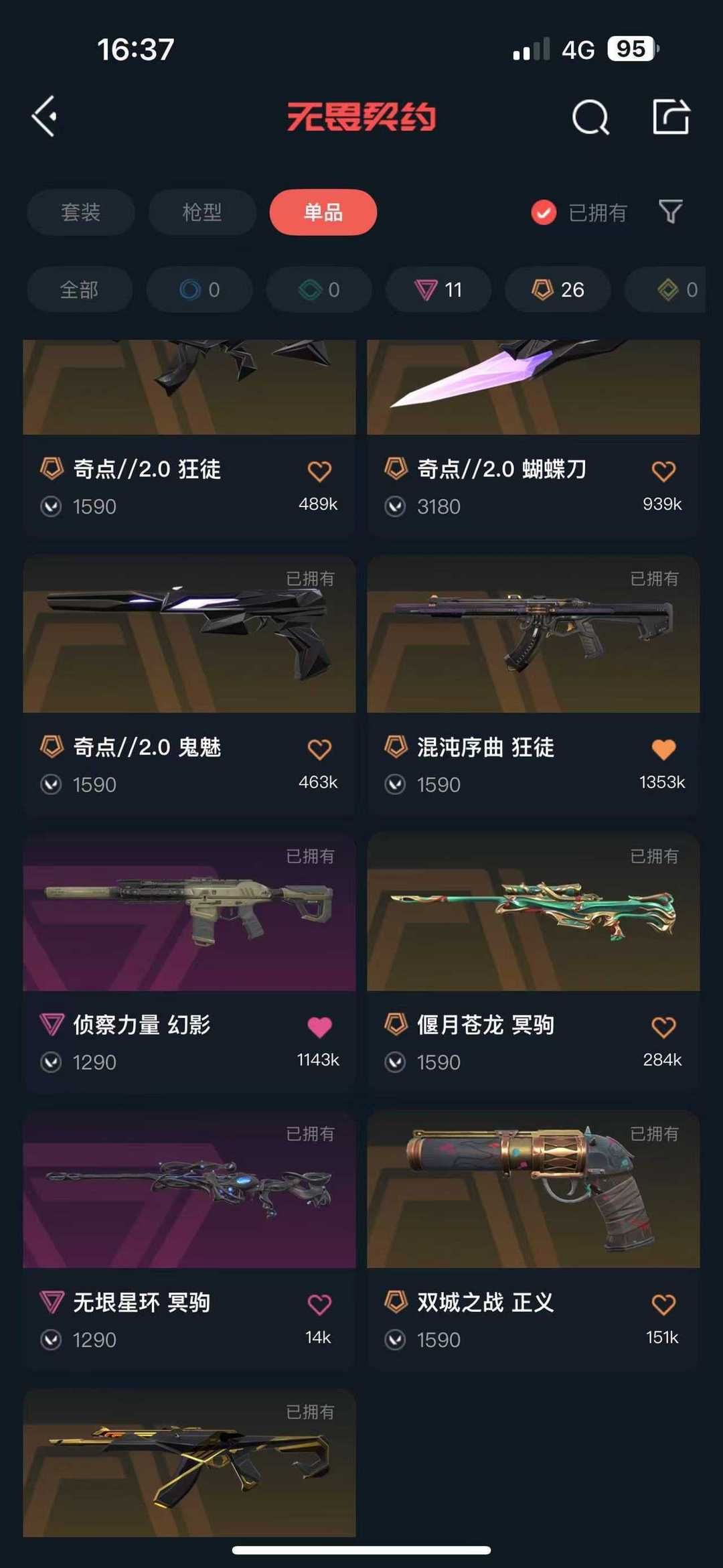The width and height of the screenshot is (723, 1568).
Task: Like the 奇点//2.0 狂徒 skin
Action: click(319, 471)
